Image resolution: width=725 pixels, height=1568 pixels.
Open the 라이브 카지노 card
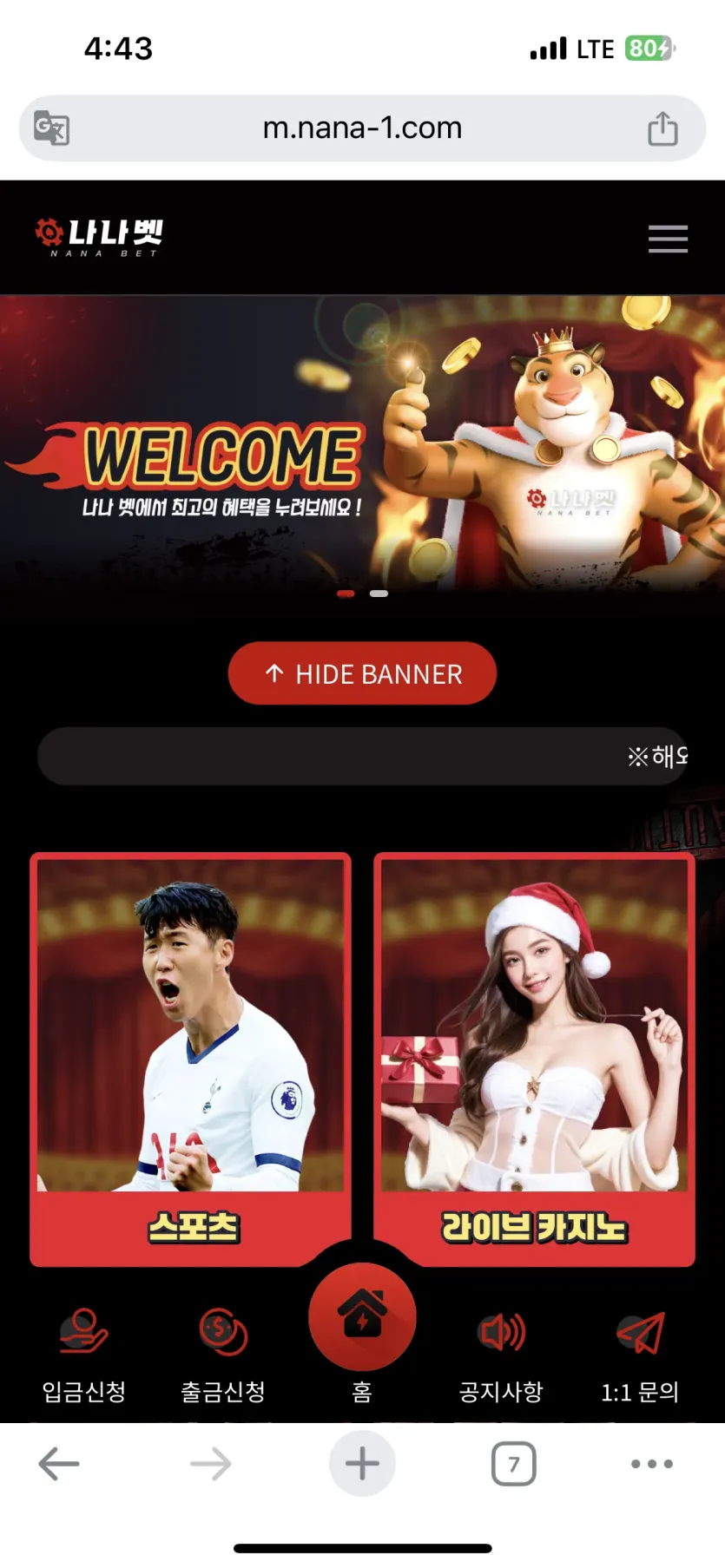click(534, 1060)
